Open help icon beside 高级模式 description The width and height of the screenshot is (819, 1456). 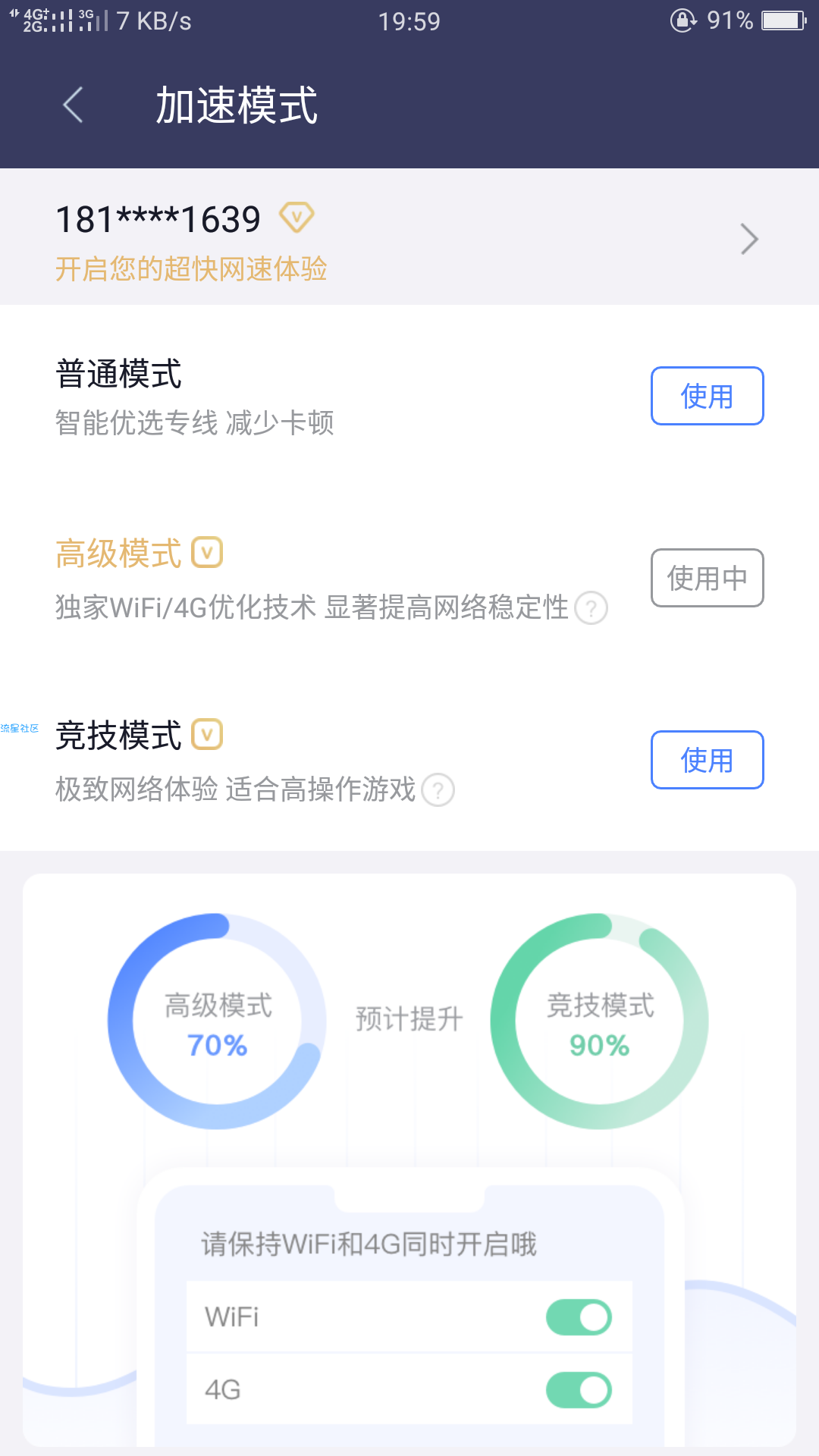tap(591, 607)
